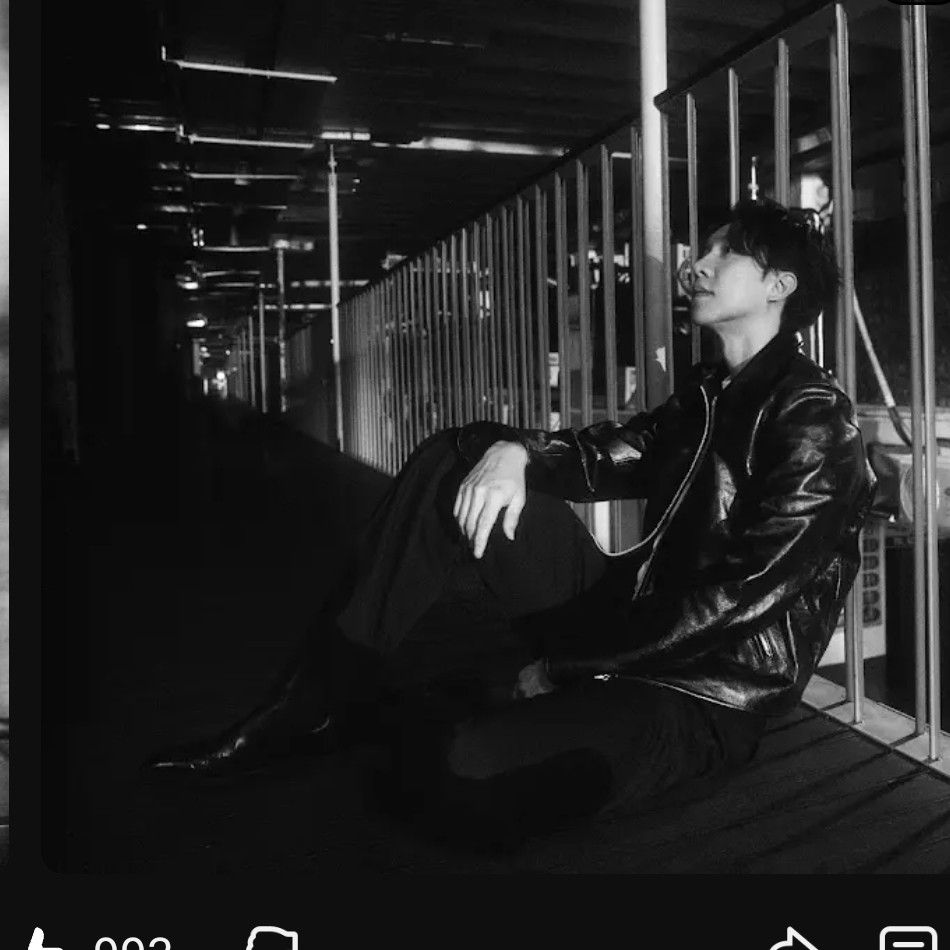950x950 pixels.
Task: Dislike this post with the thumbs-down icon
Action: click(271, 941)
